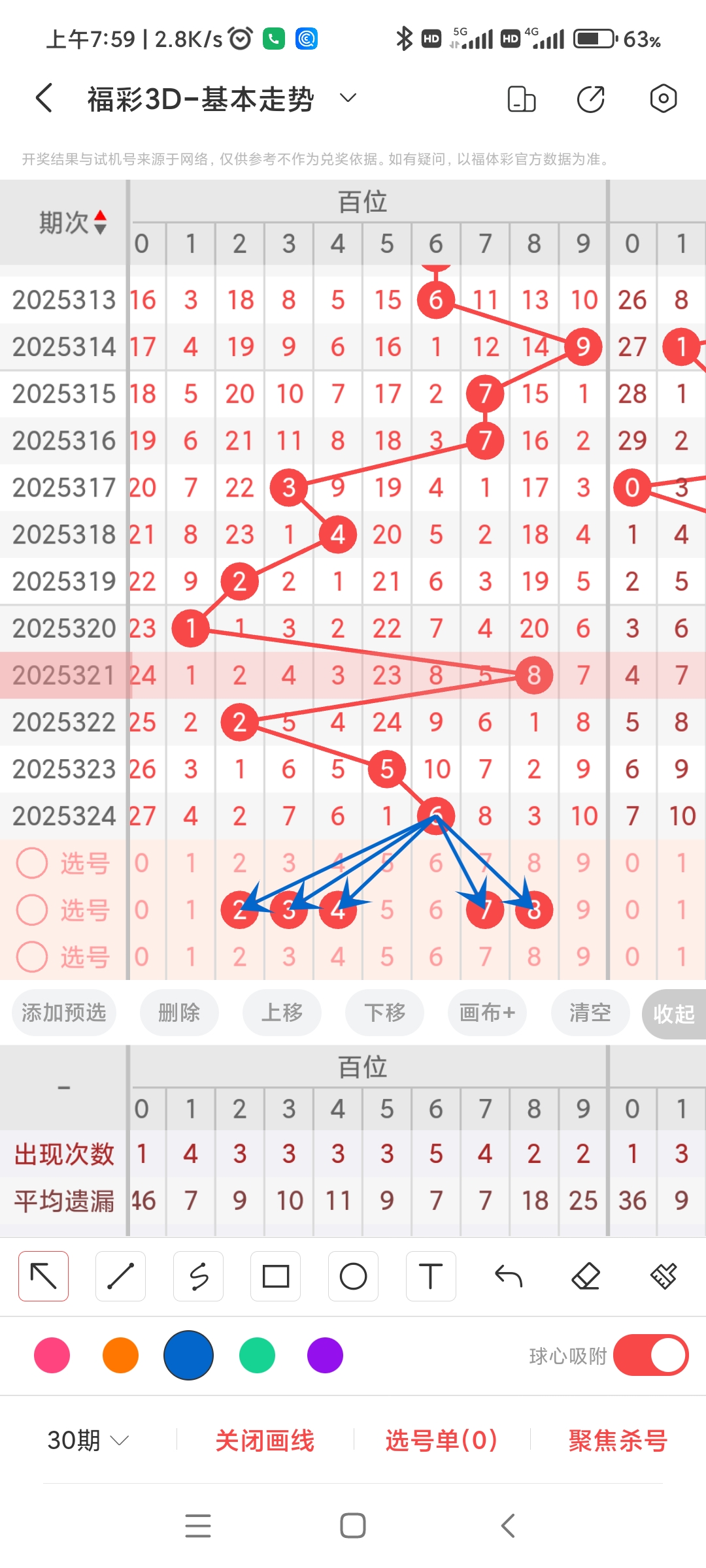Select the second 选号 radio circle

pos(31,909)
